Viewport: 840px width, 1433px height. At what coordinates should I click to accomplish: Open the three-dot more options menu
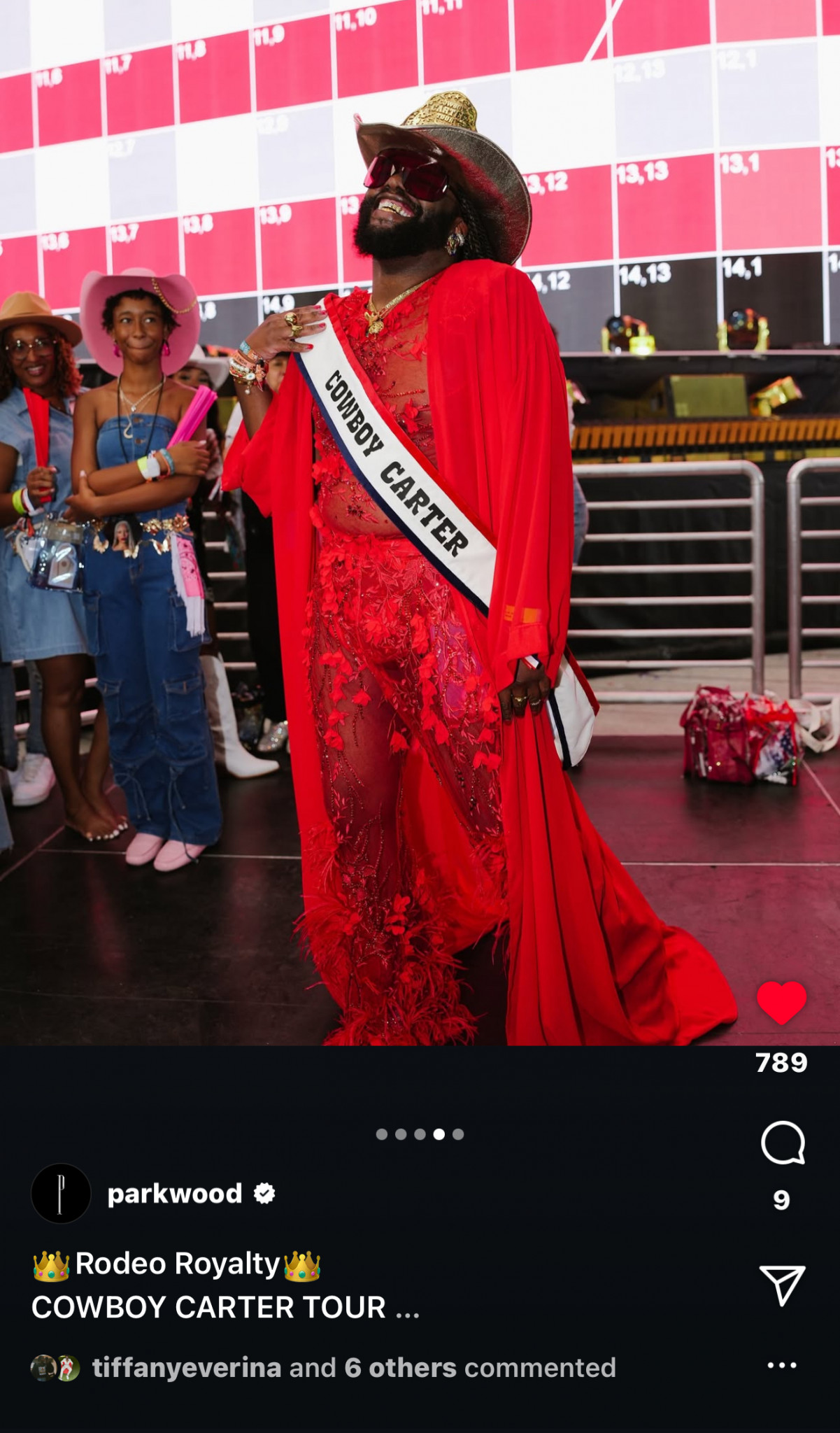781,1365
